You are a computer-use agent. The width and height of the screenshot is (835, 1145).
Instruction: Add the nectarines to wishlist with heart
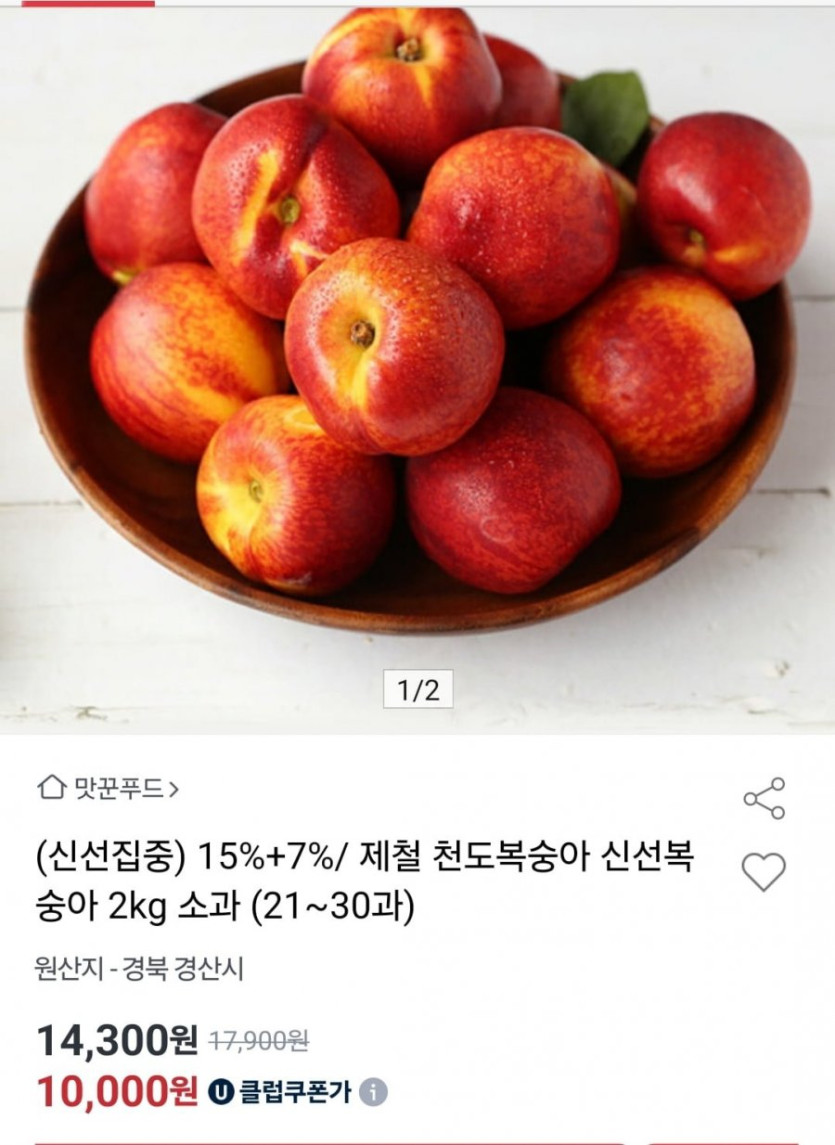tap(763, 872)
